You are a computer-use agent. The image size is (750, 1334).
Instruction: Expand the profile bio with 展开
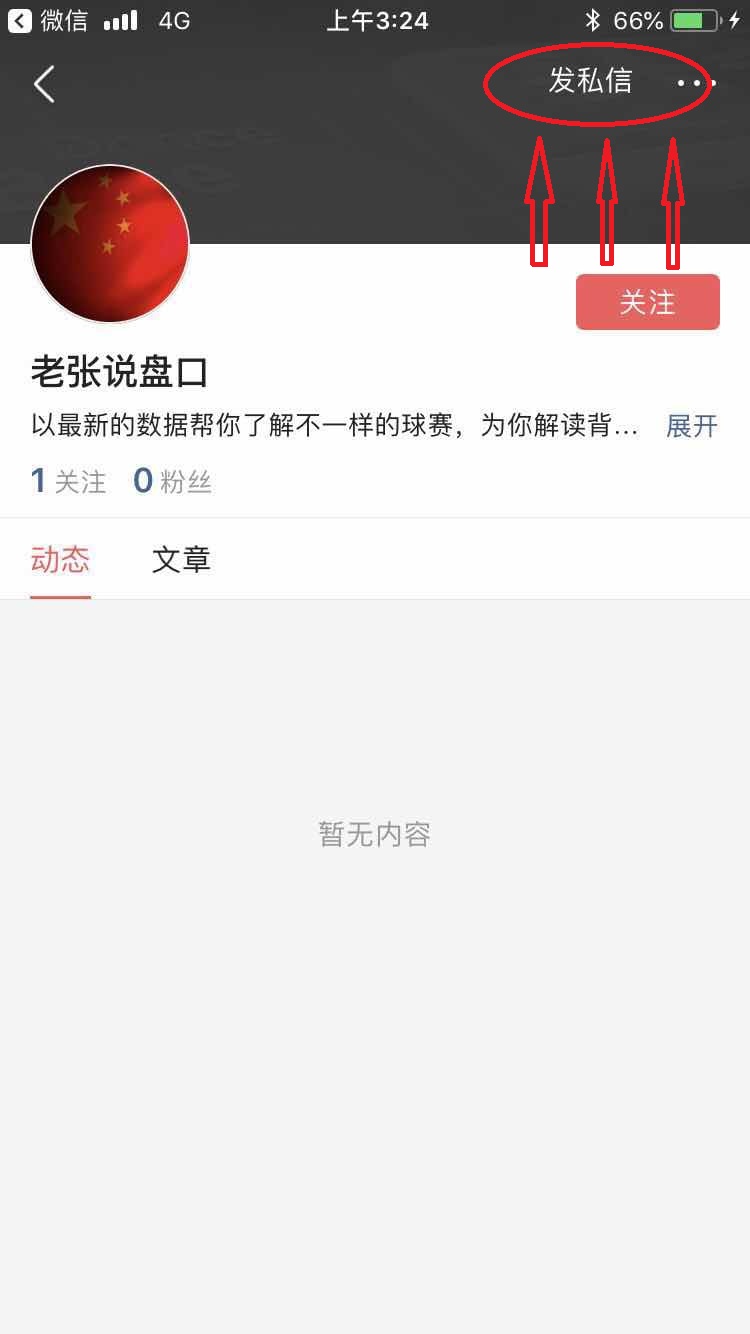(692, 426)
